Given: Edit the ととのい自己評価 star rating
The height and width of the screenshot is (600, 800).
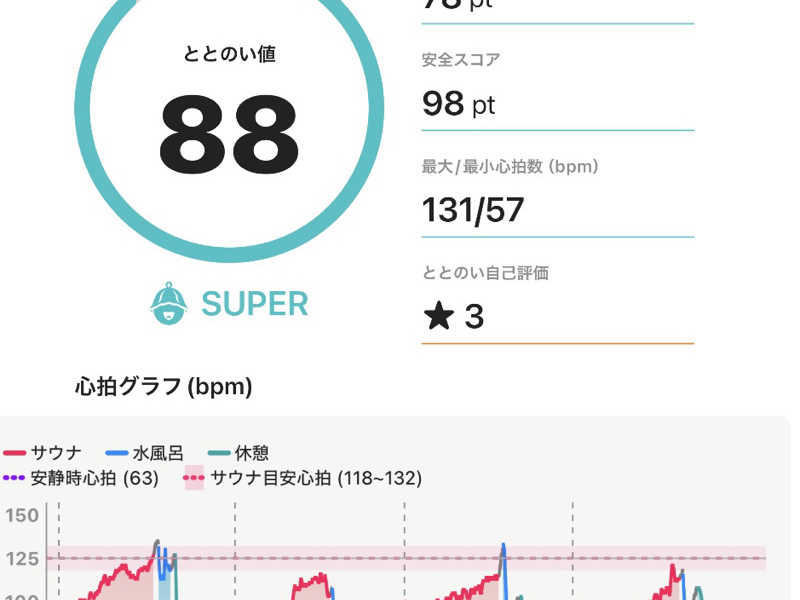Looking at the screenshot, I should click(x=455, y=317).
